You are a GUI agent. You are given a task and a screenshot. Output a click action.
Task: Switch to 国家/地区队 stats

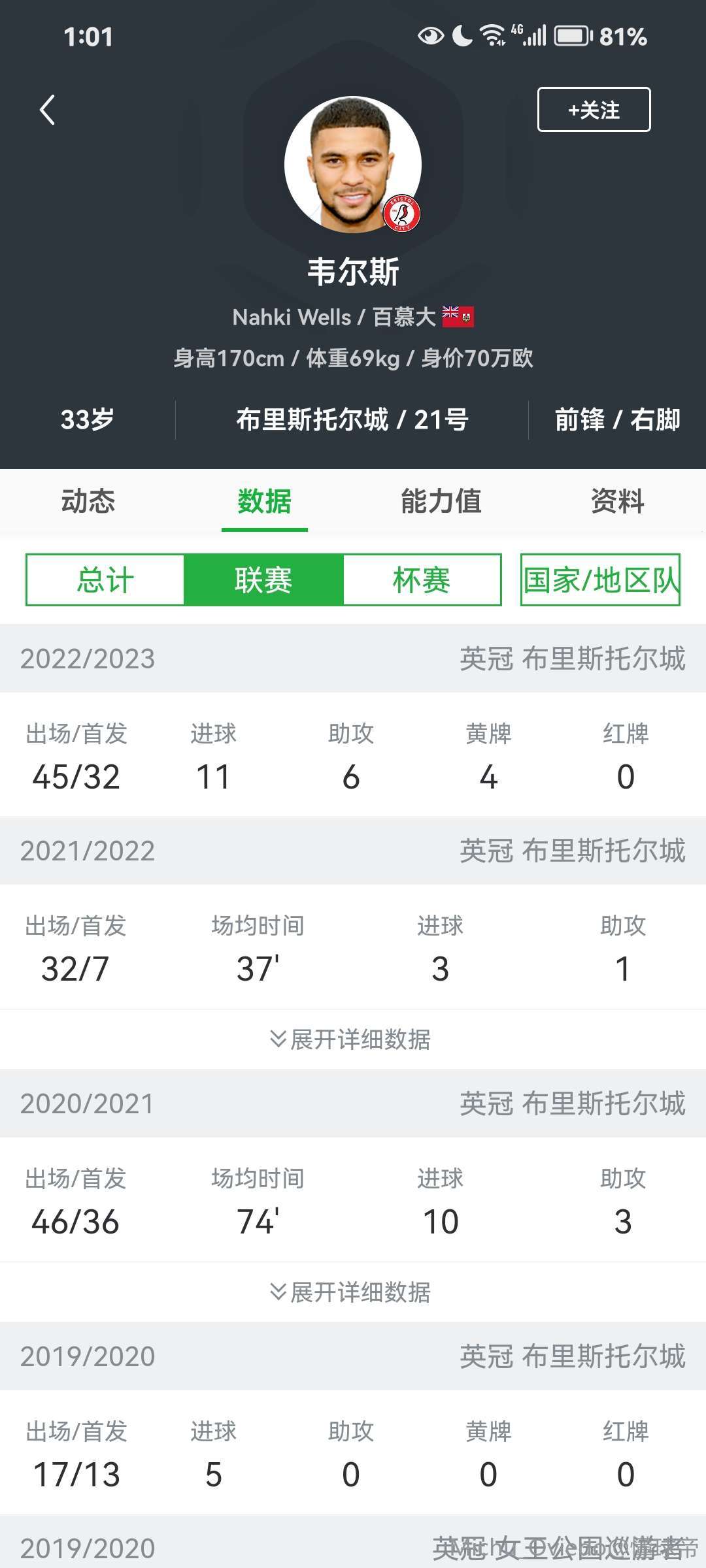600,580
